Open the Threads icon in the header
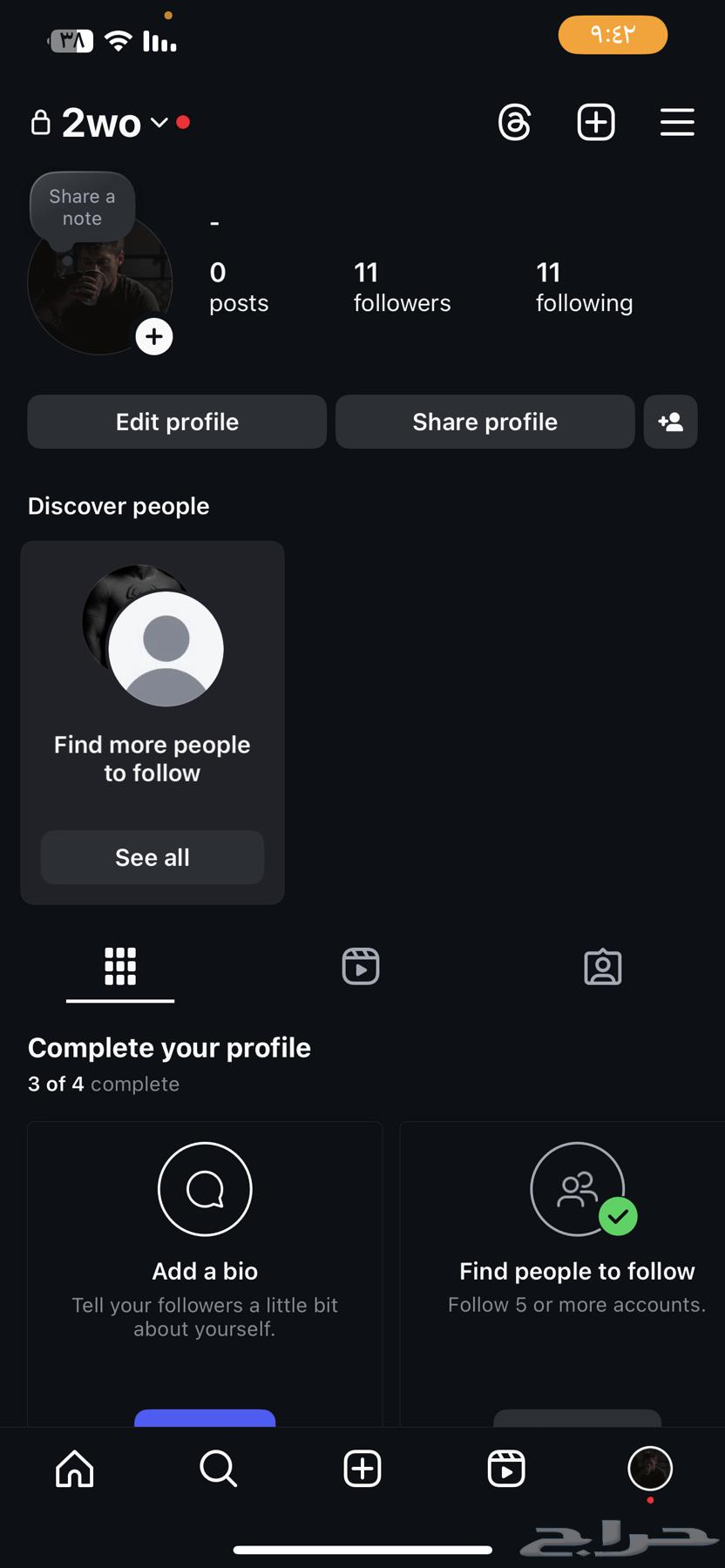The image size is (725, 1568). [514, 122]
